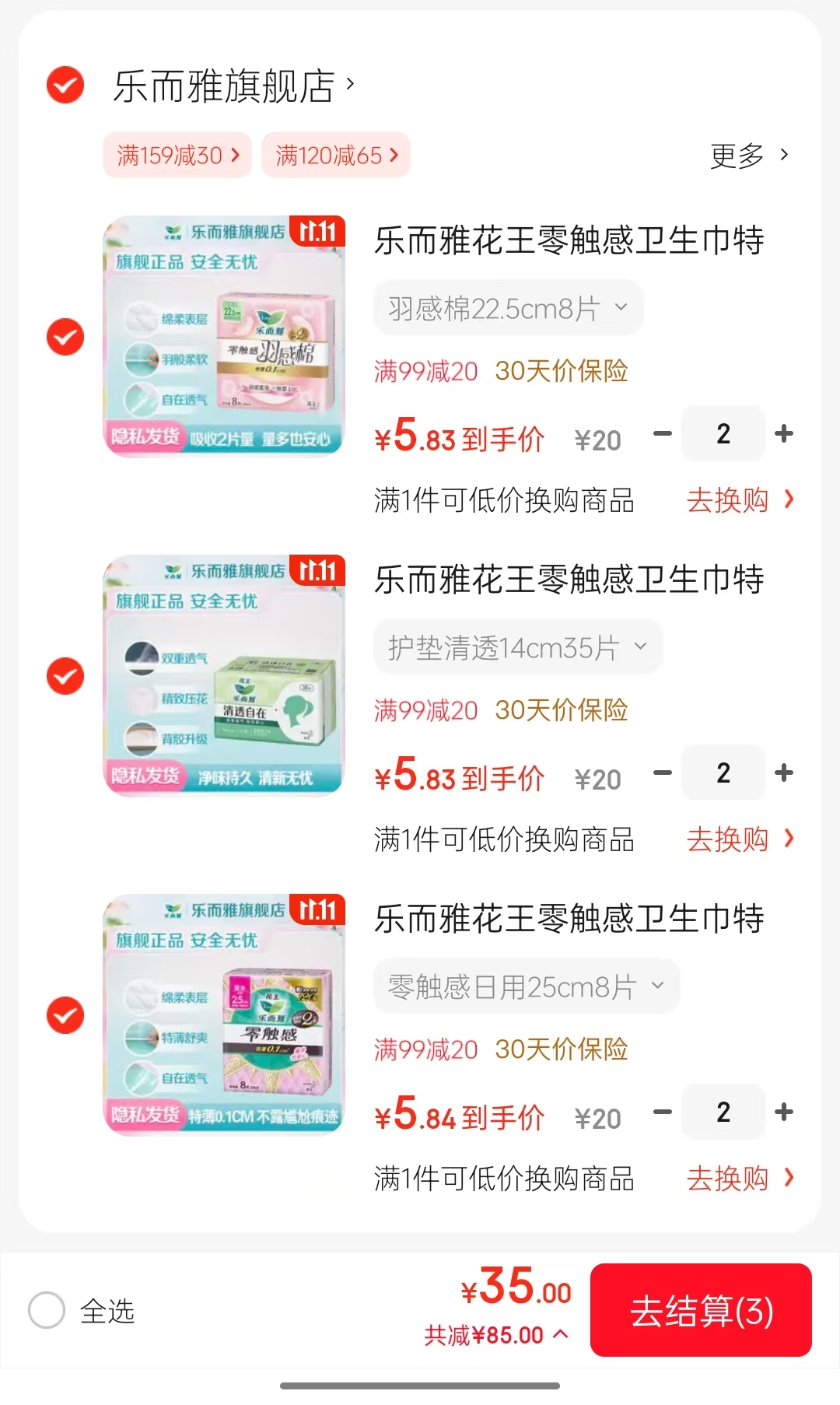Tap 去换购 under 零触感日用25cm8片
Screen dimensions: 840x1405
coord(739,1179)
